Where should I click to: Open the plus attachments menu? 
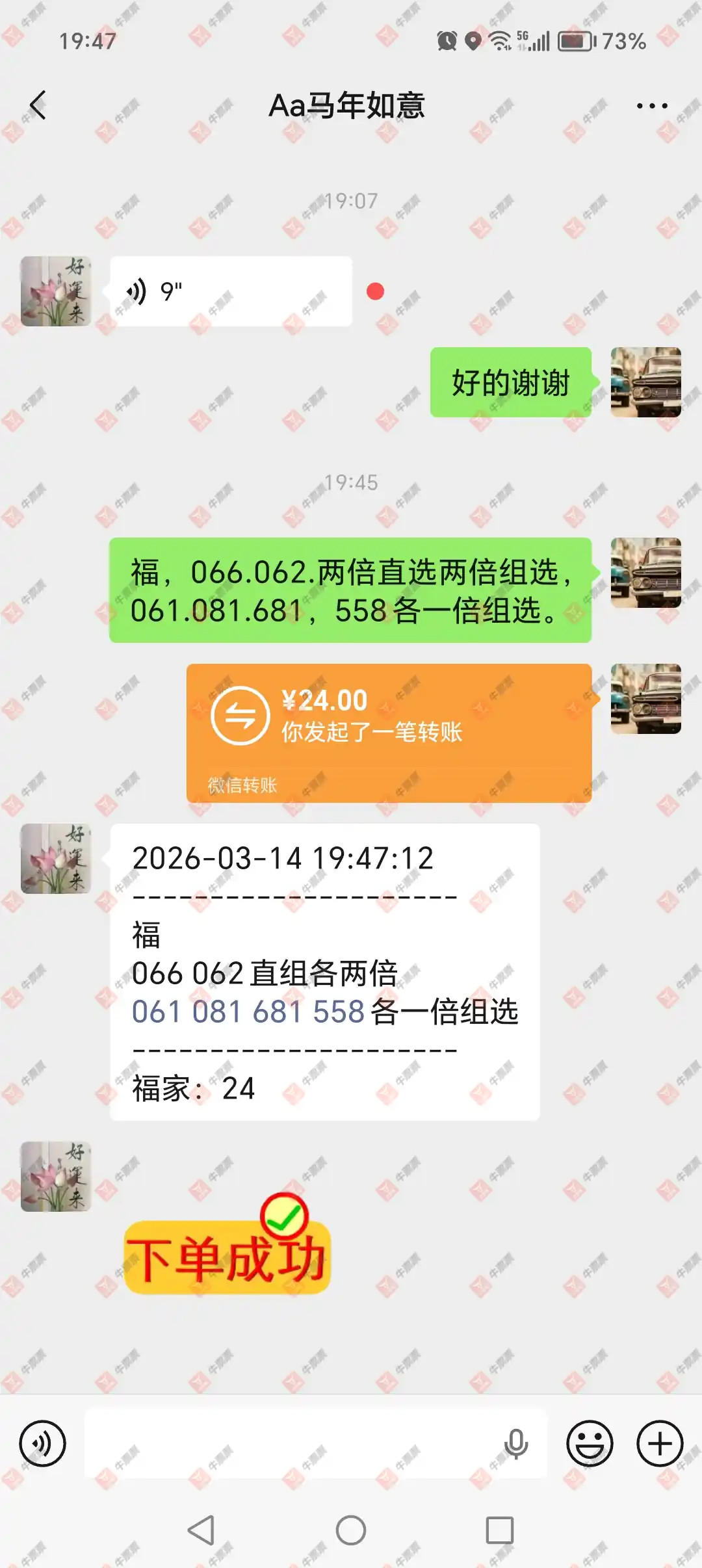[x=660, y=1444]
